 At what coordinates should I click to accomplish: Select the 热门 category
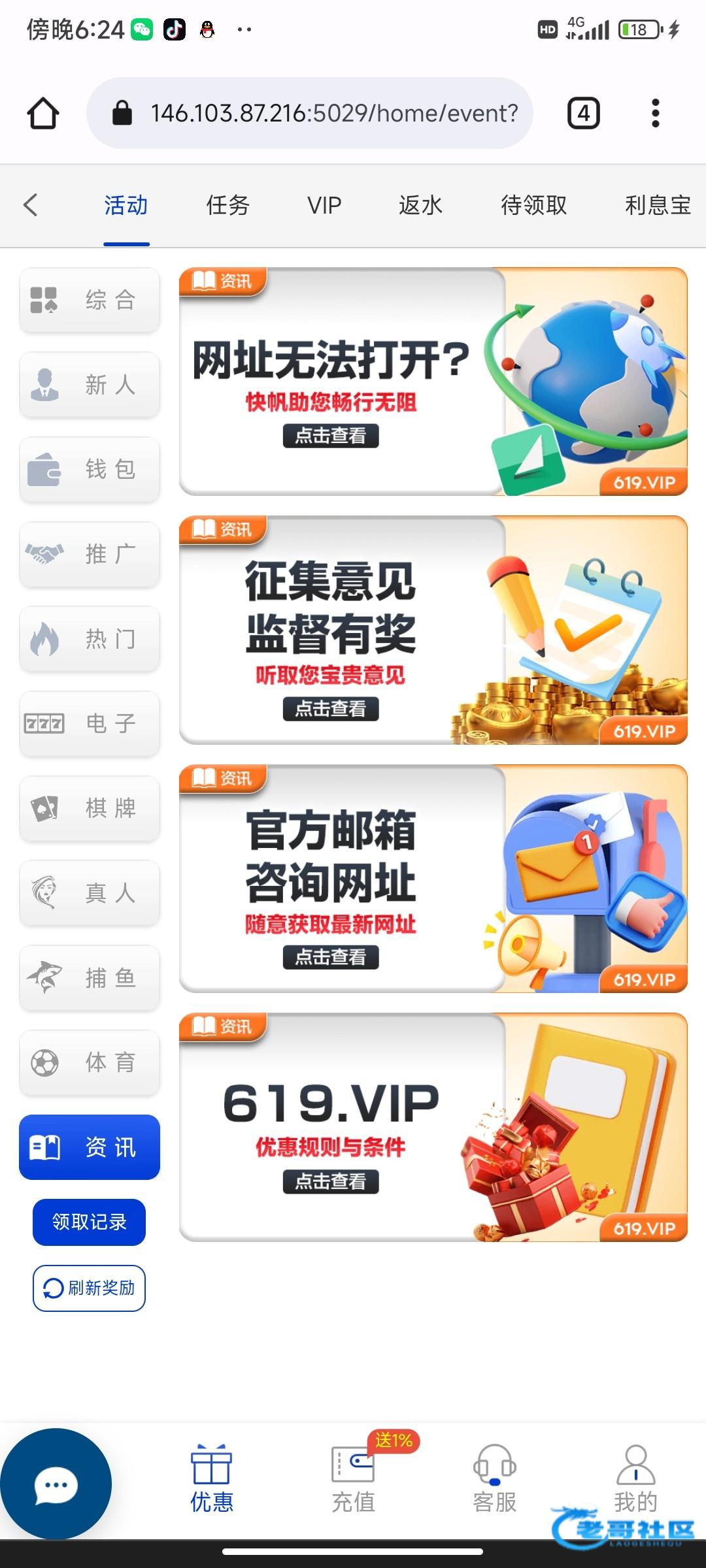(90, 639)
